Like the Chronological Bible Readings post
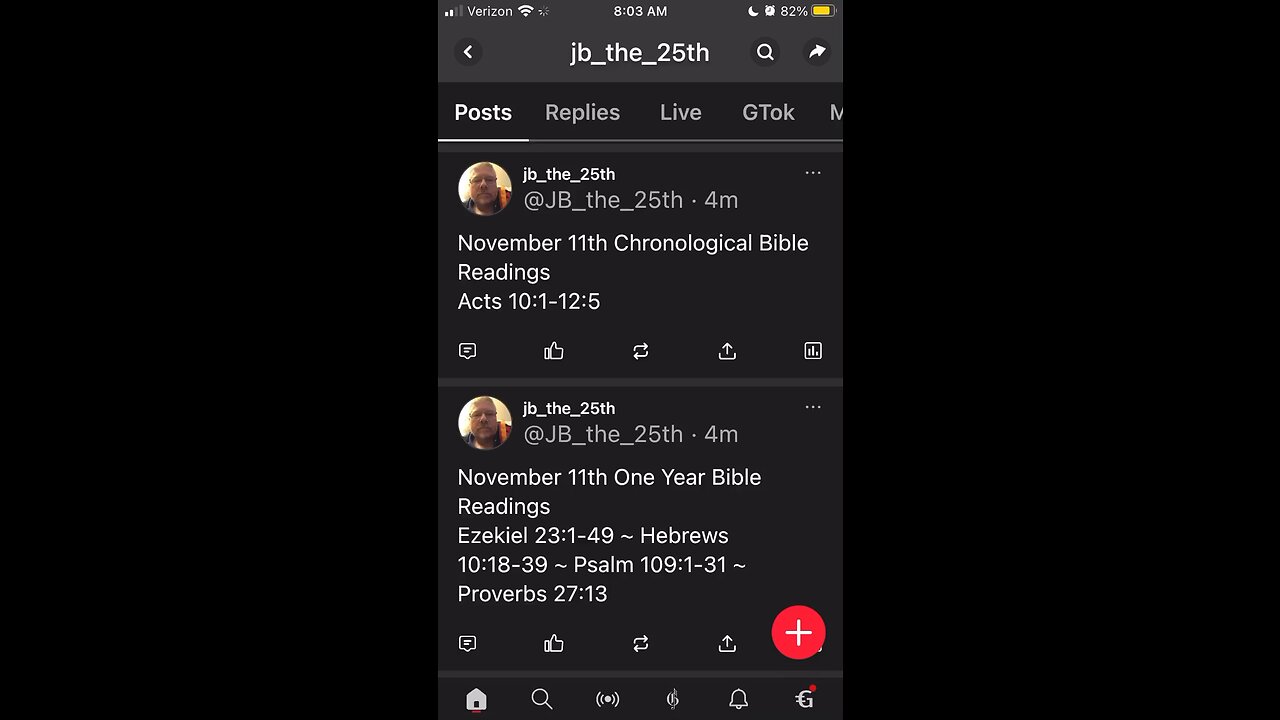Viewport: 1280px width, 720px height. [554, 351]
